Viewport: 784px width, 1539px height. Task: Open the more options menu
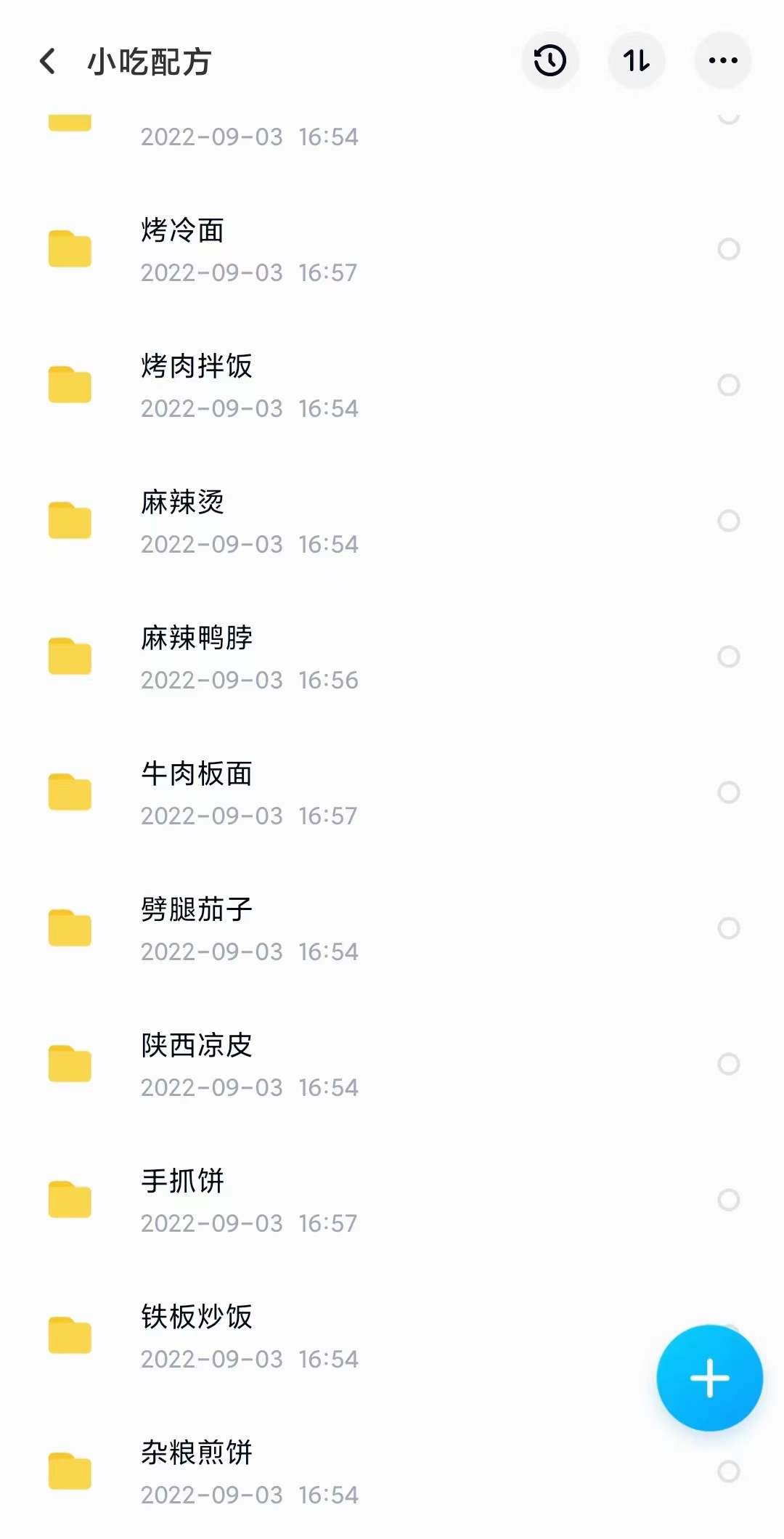coord(723,60)
